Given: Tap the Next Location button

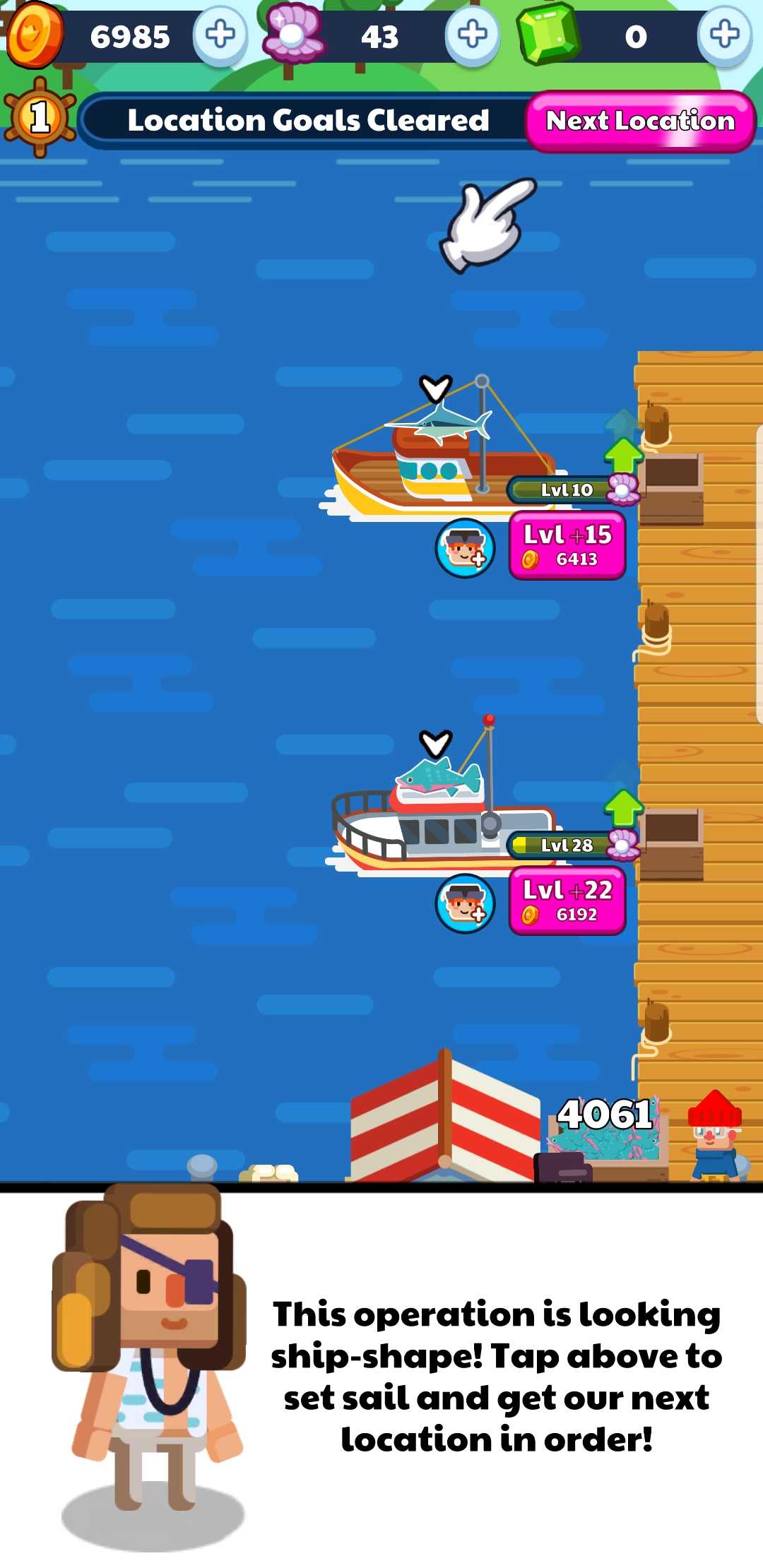Looking at the screenshot, I should pos(641,121).
